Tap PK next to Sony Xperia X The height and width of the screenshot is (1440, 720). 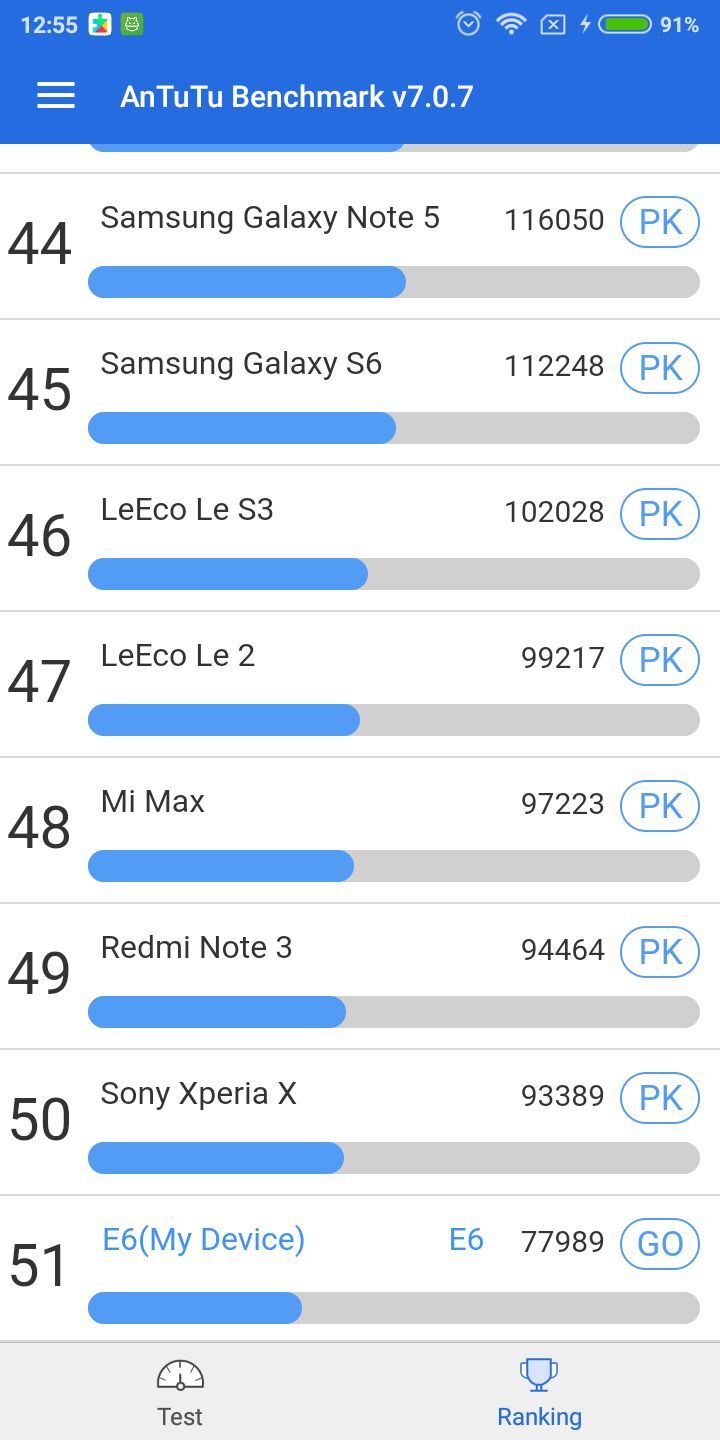[659, 1098]
